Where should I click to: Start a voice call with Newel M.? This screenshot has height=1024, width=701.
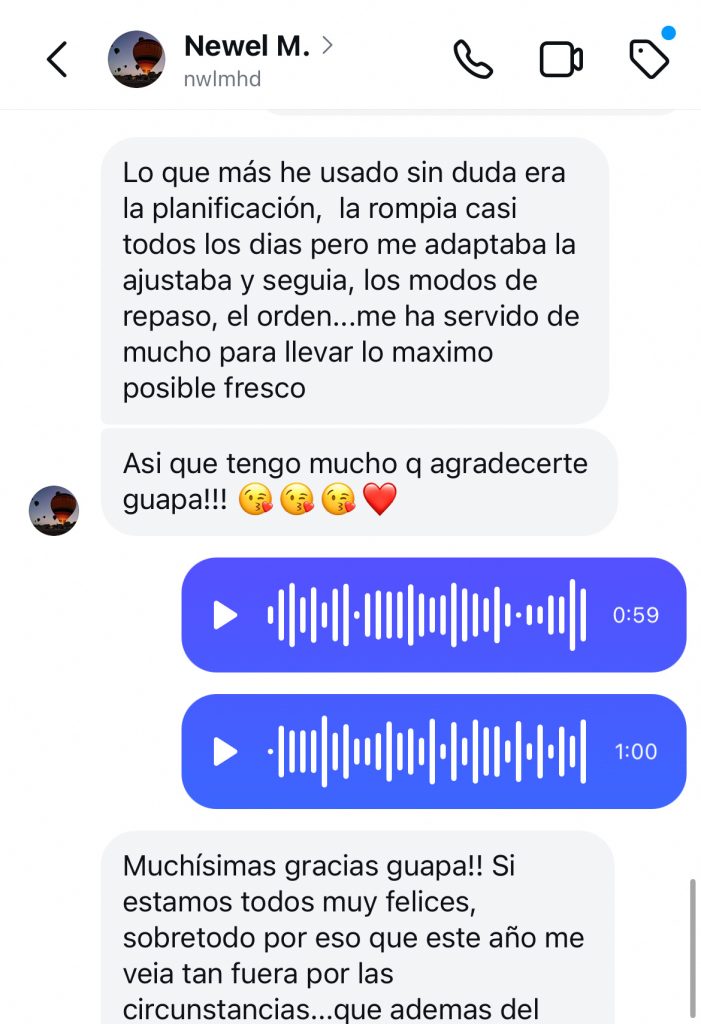tap(473, 60)
